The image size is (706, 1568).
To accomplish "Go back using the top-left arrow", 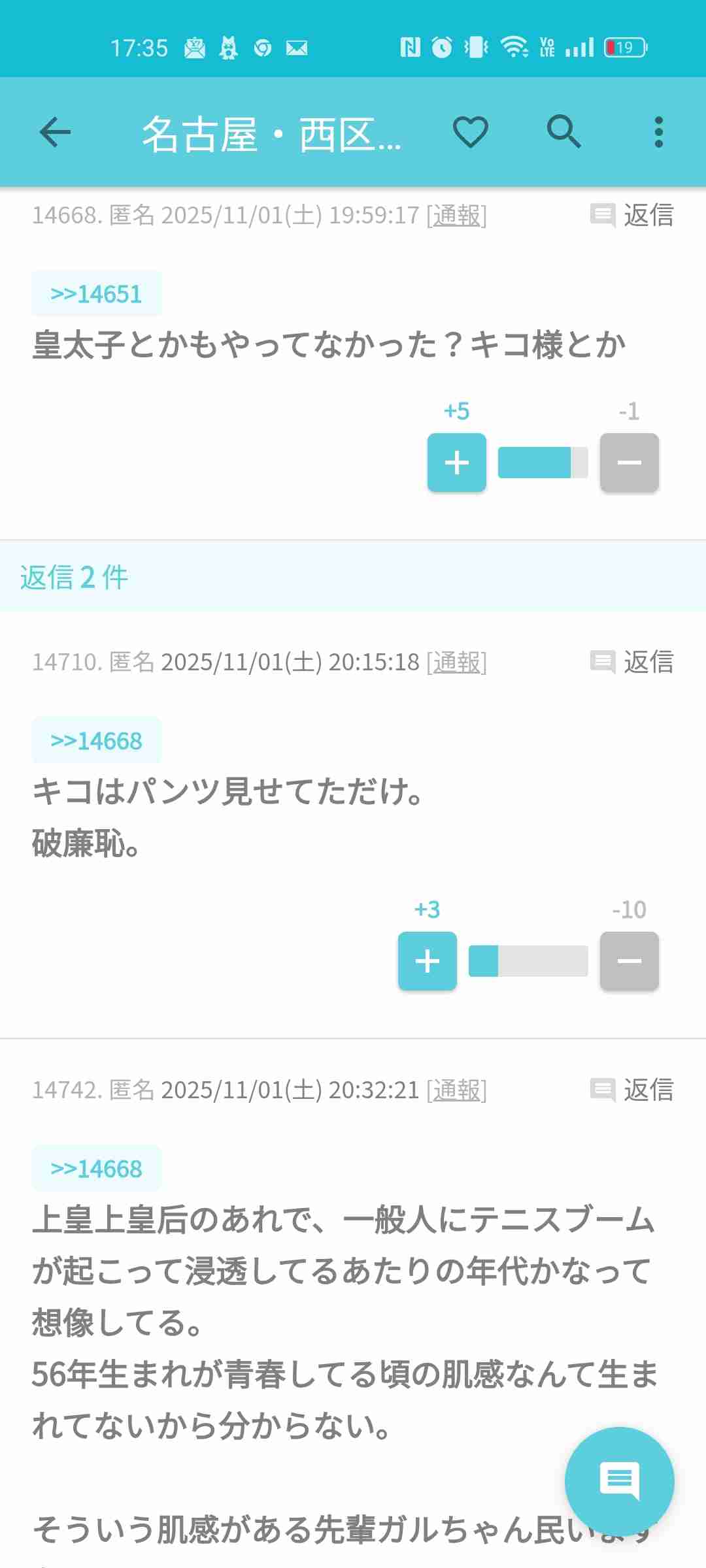I will [55, 133].
